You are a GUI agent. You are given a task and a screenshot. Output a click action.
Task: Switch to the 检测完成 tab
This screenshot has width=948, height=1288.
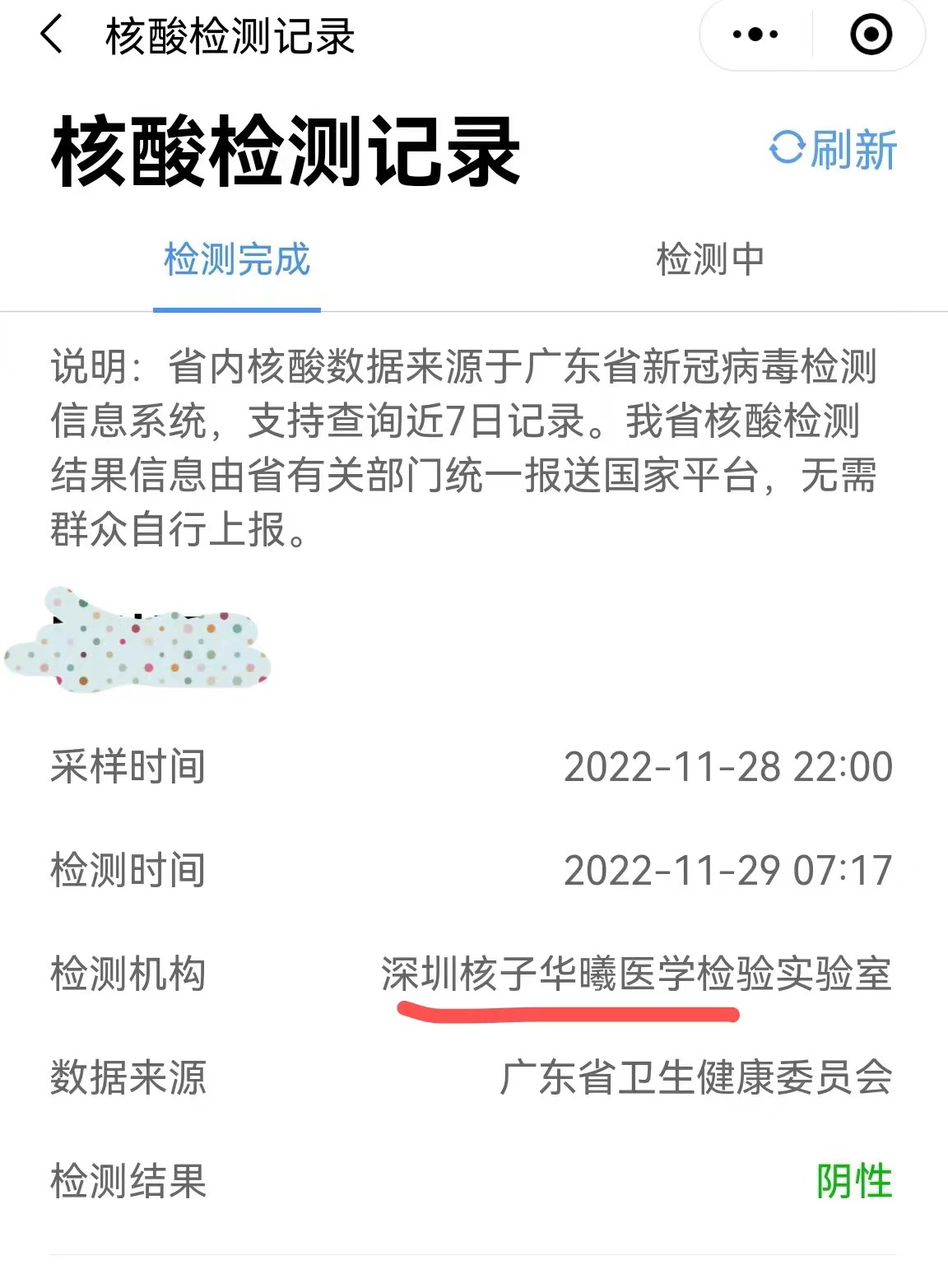click(237, 260)
